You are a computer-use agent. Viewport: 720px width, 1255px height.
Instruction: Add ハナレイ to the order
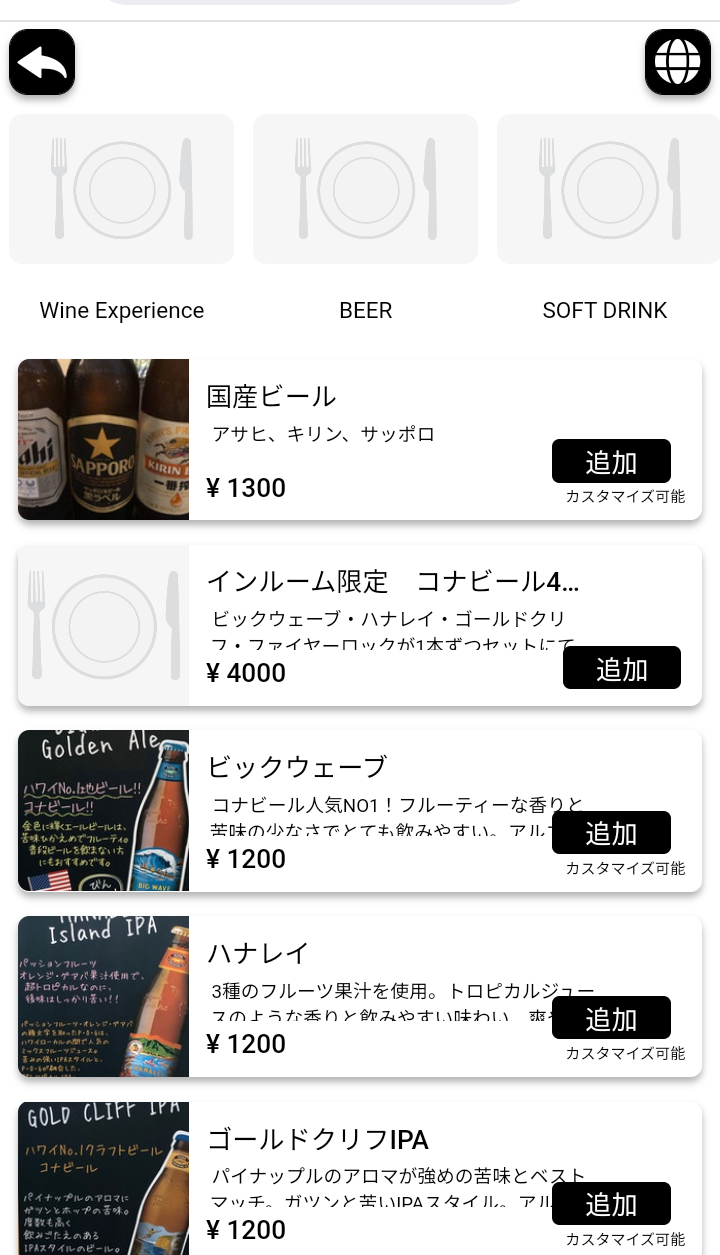pyautogui.click(x=611, y=1019)
